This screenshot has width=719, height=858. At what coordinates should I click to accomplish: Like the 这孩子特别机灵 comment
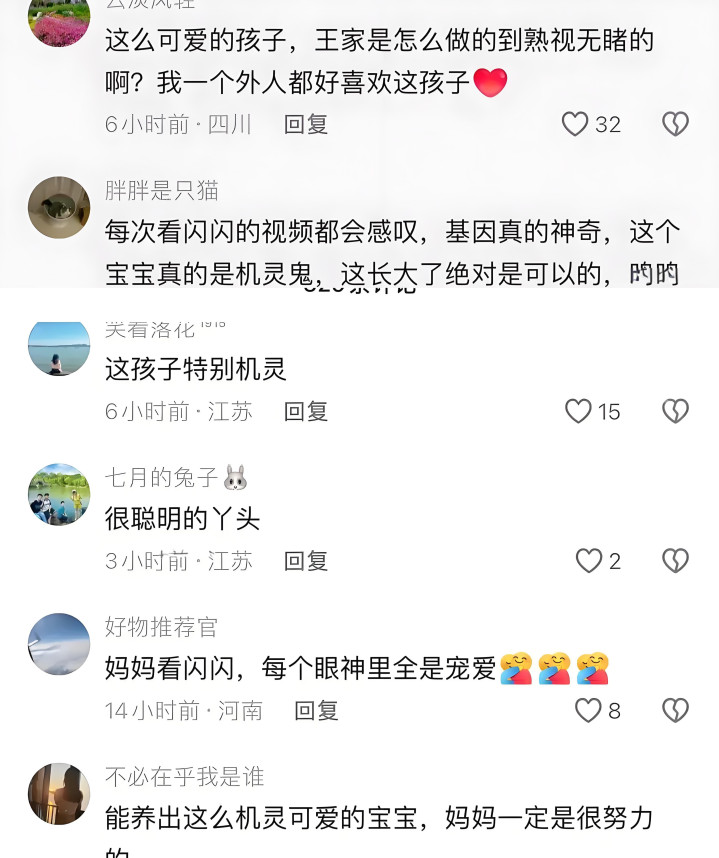click(x=578, y=411)
